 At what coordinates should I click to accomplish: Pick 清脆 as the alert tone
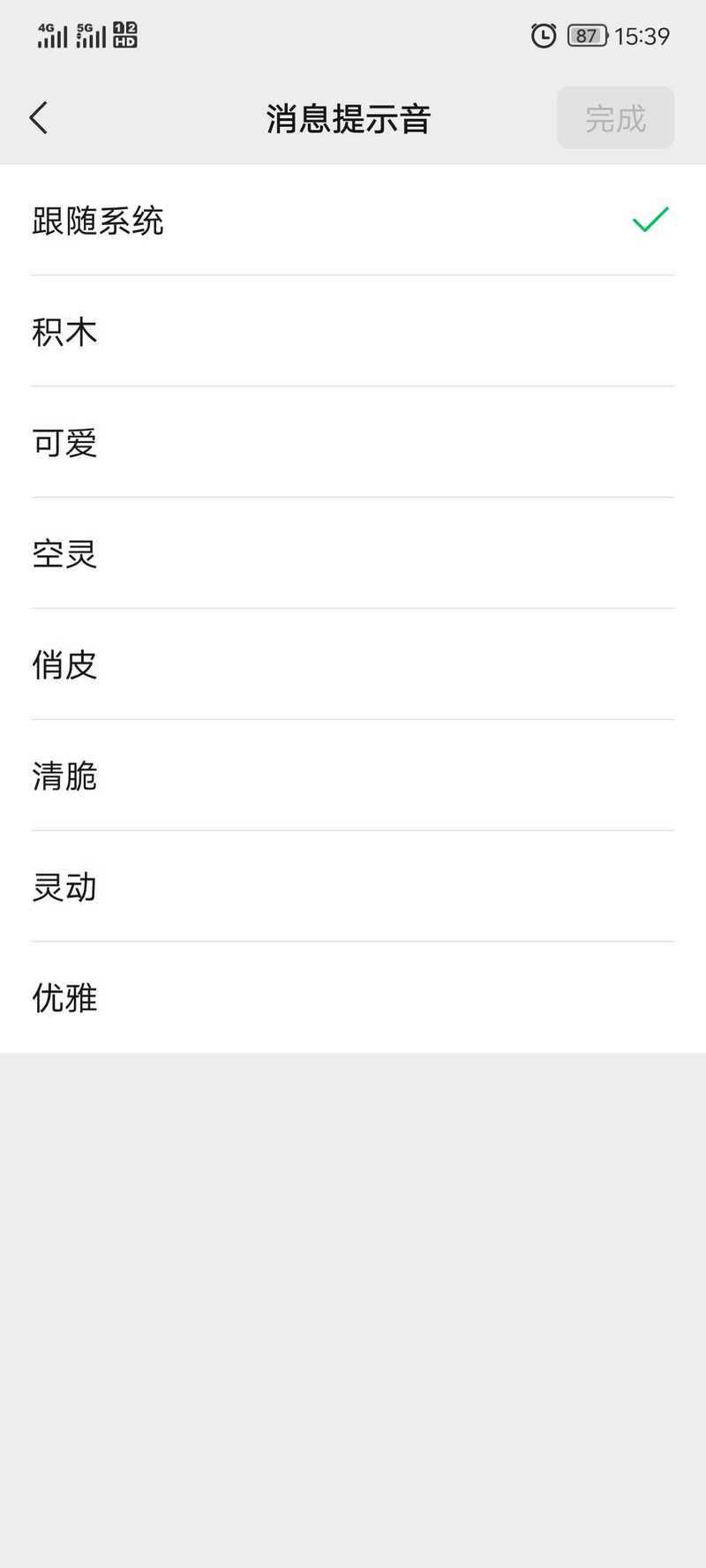(353, 776)
